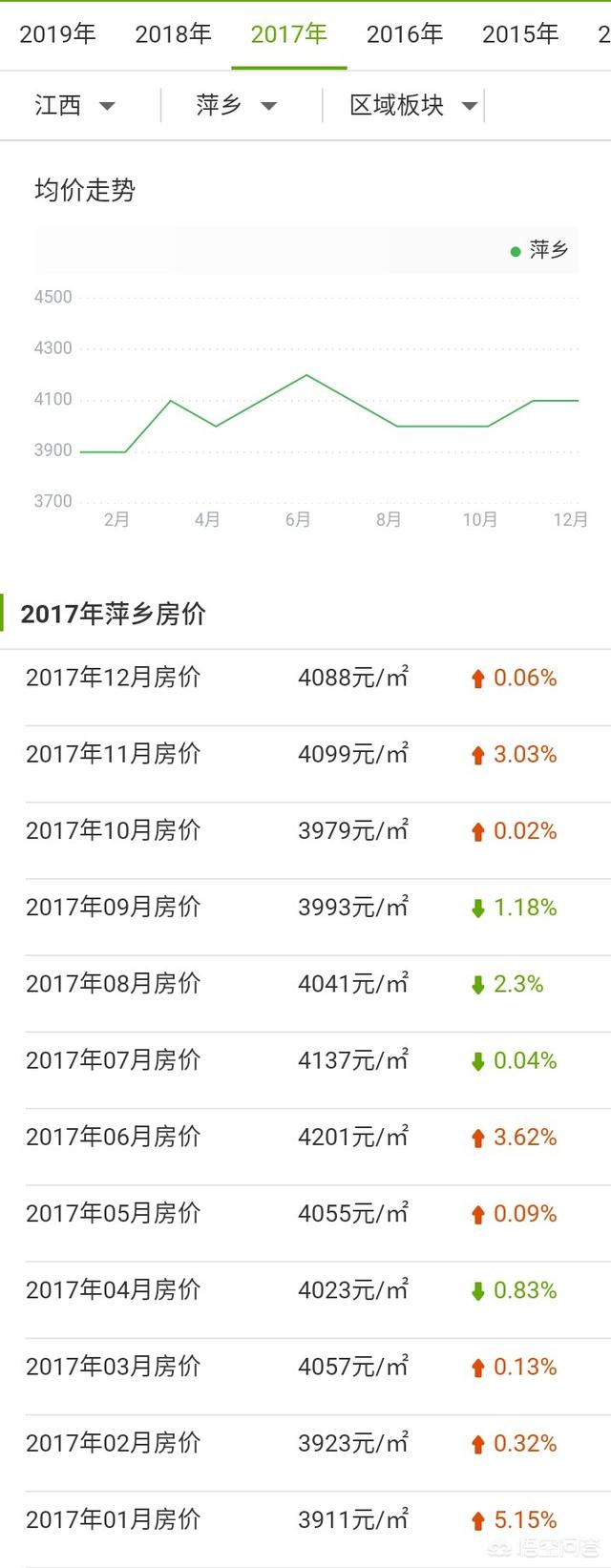Viewport: 611px width, 1568px height.
Task: Switch to the 2018年 tab
Action: (x=173, y=35)
